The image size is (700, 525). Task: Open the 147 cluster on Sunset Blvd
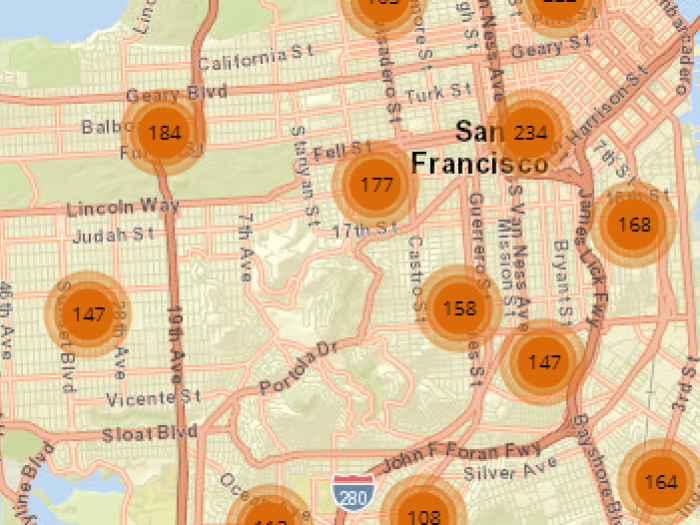88,314
